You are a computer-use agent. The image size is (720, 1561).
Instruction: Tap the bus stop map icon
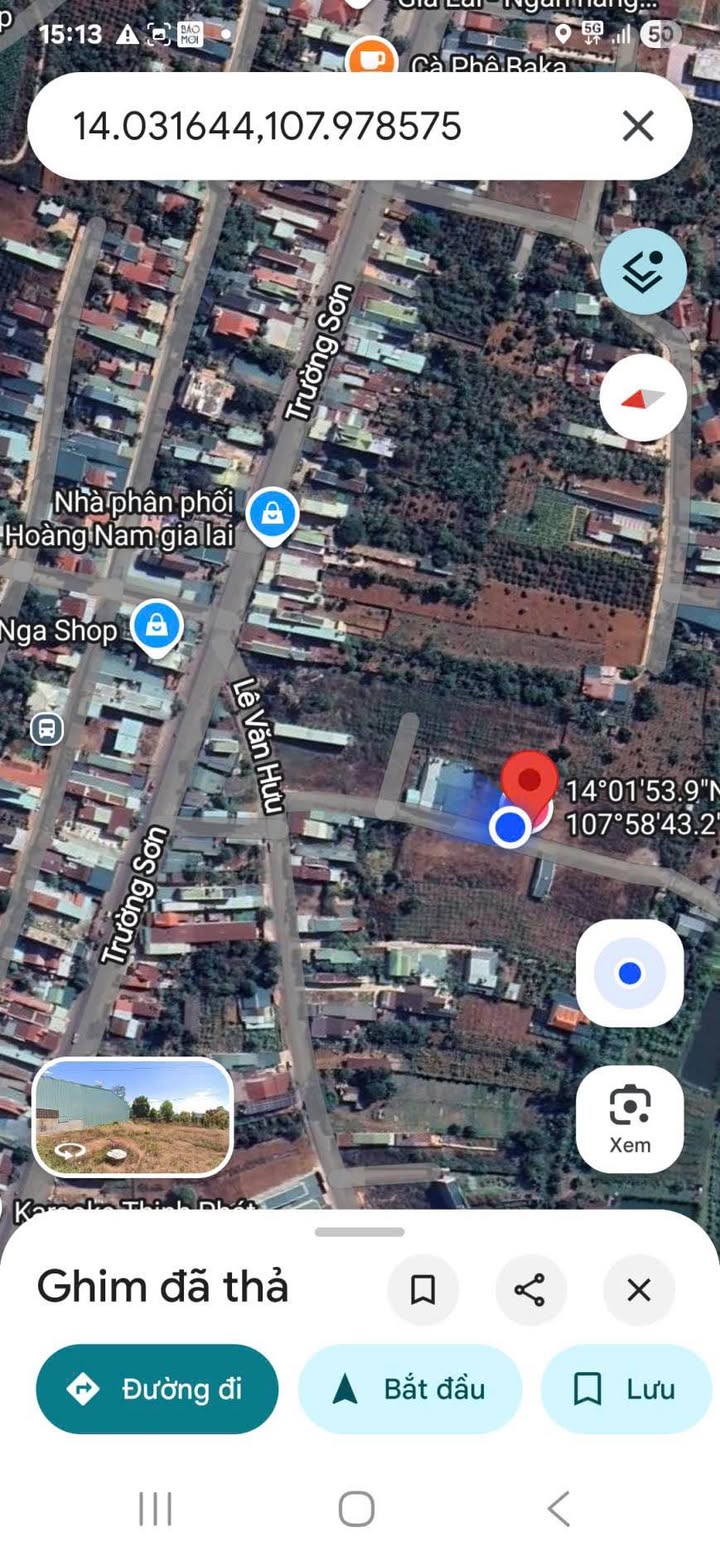pos(46,728)
